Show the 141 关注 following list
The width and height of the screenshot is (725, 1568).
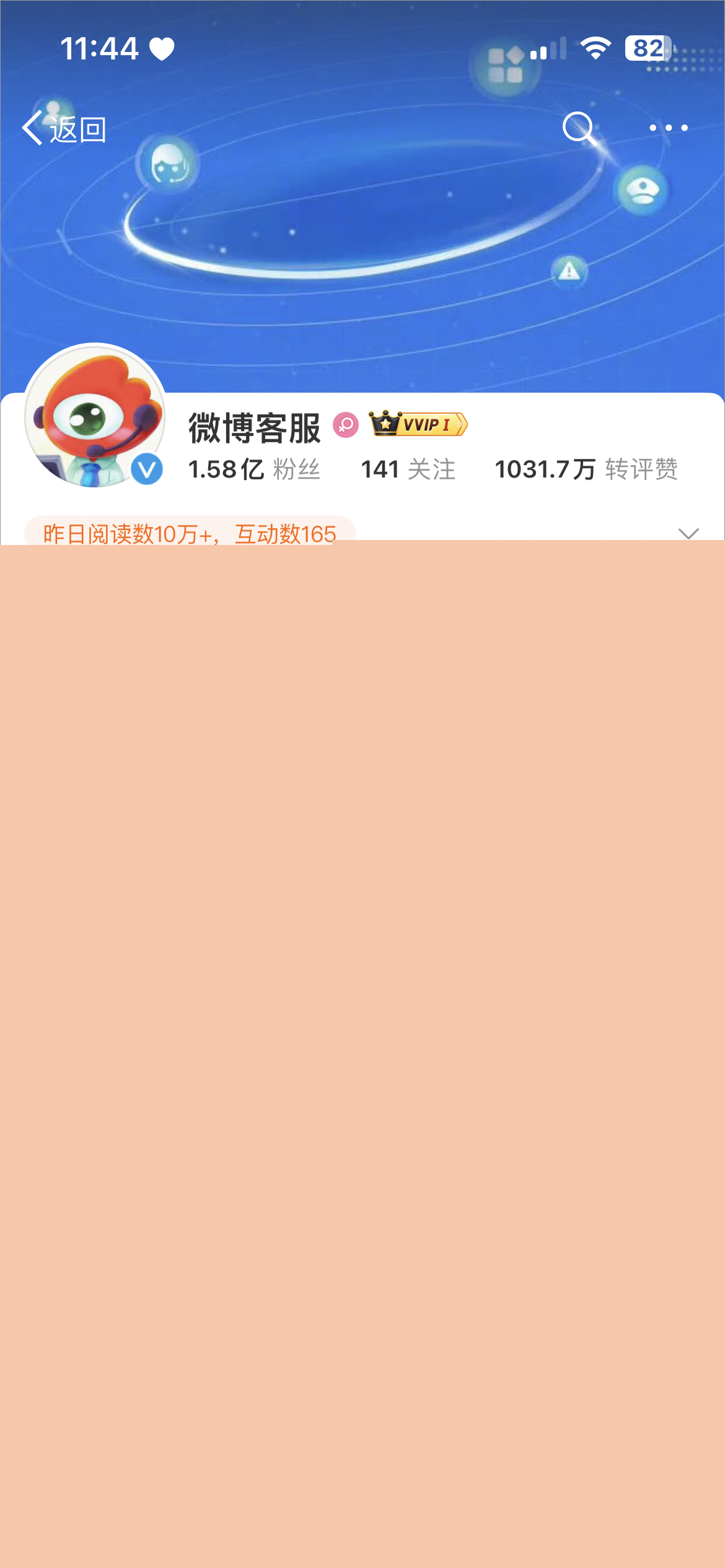[408, 469]
